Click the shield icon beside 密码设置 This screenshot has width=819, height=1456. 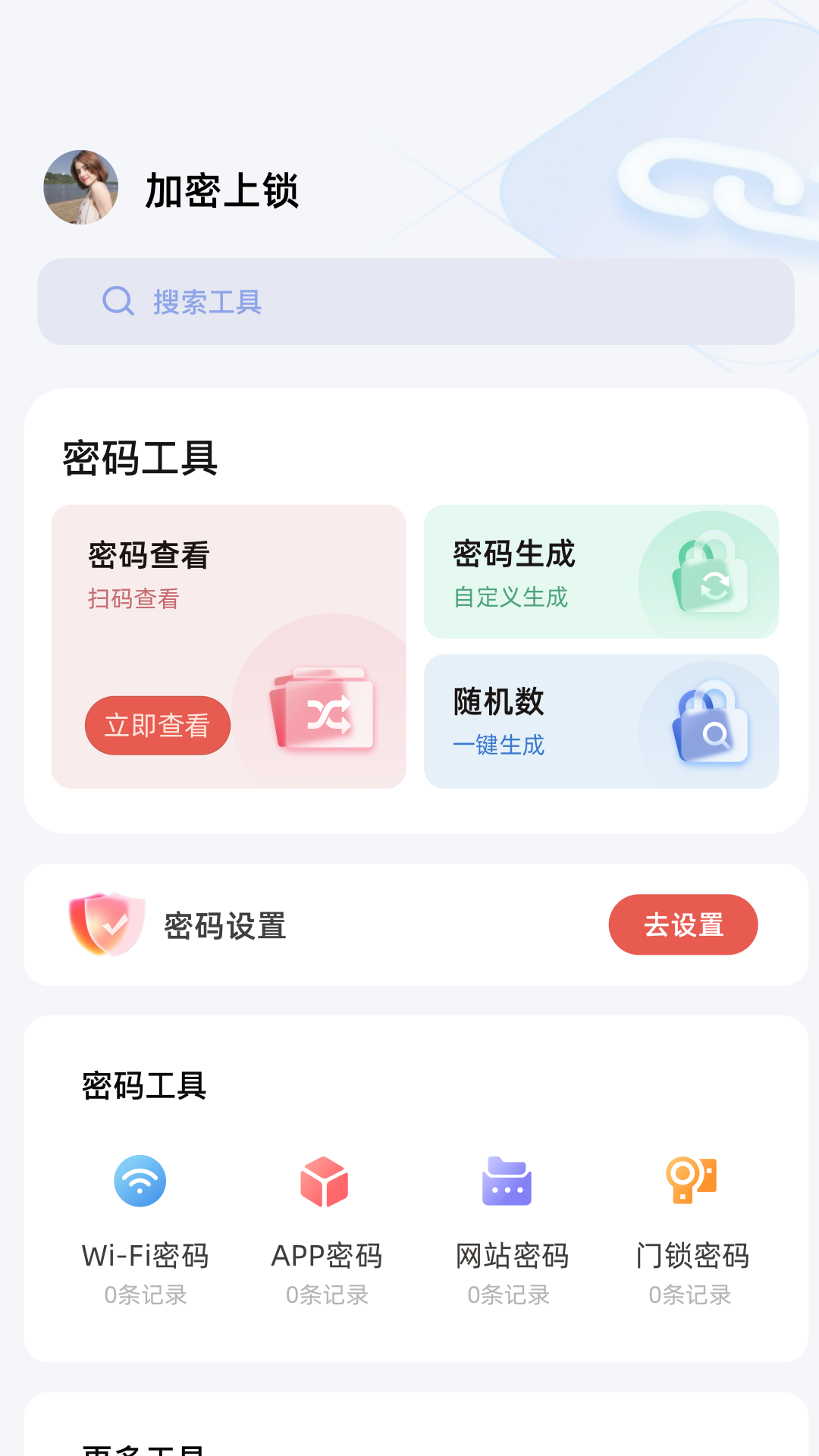[x=106, y=924]
